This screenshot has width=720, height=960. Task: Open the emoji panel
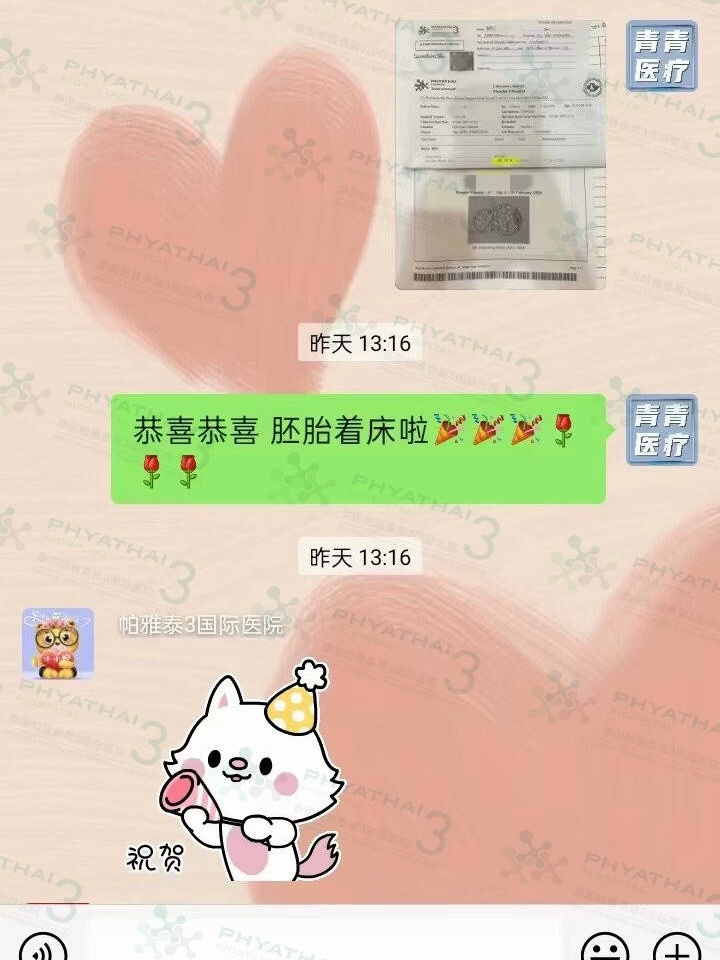click(607, 946)
